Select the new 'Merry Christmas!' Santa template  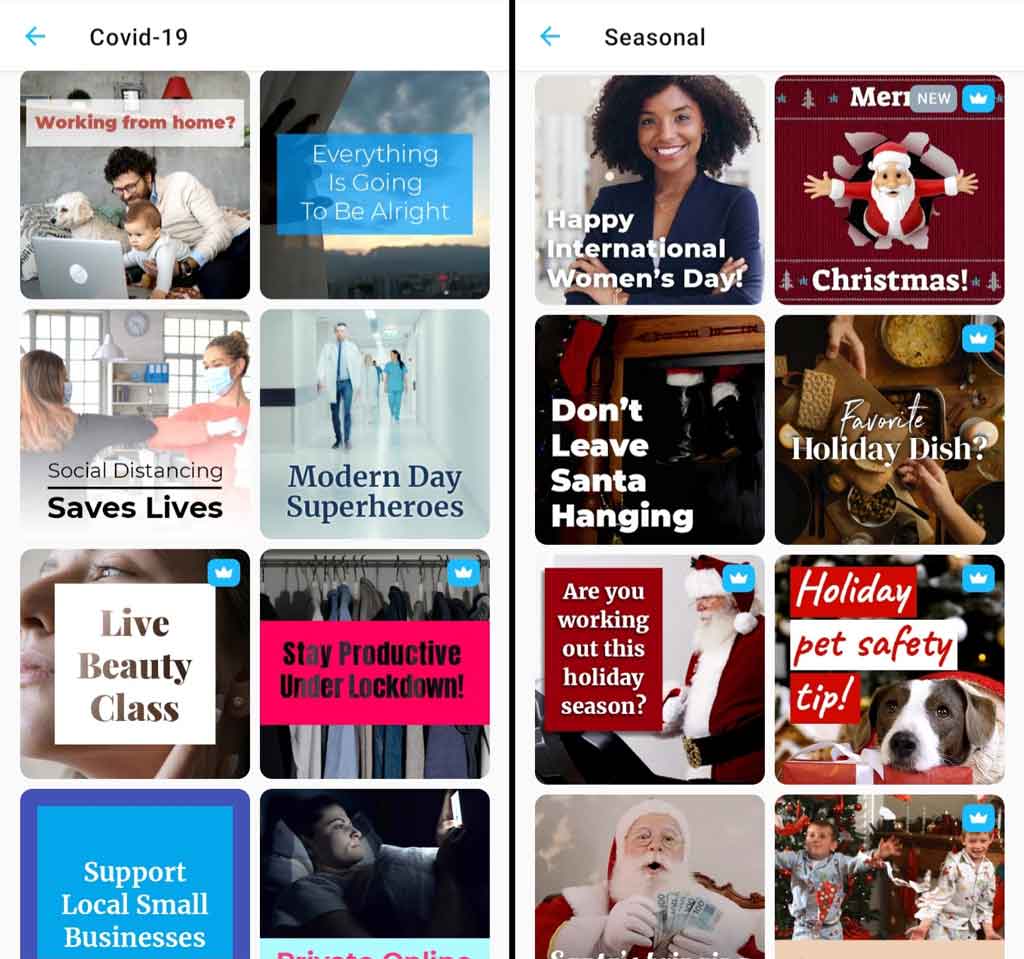click(889, 190)
